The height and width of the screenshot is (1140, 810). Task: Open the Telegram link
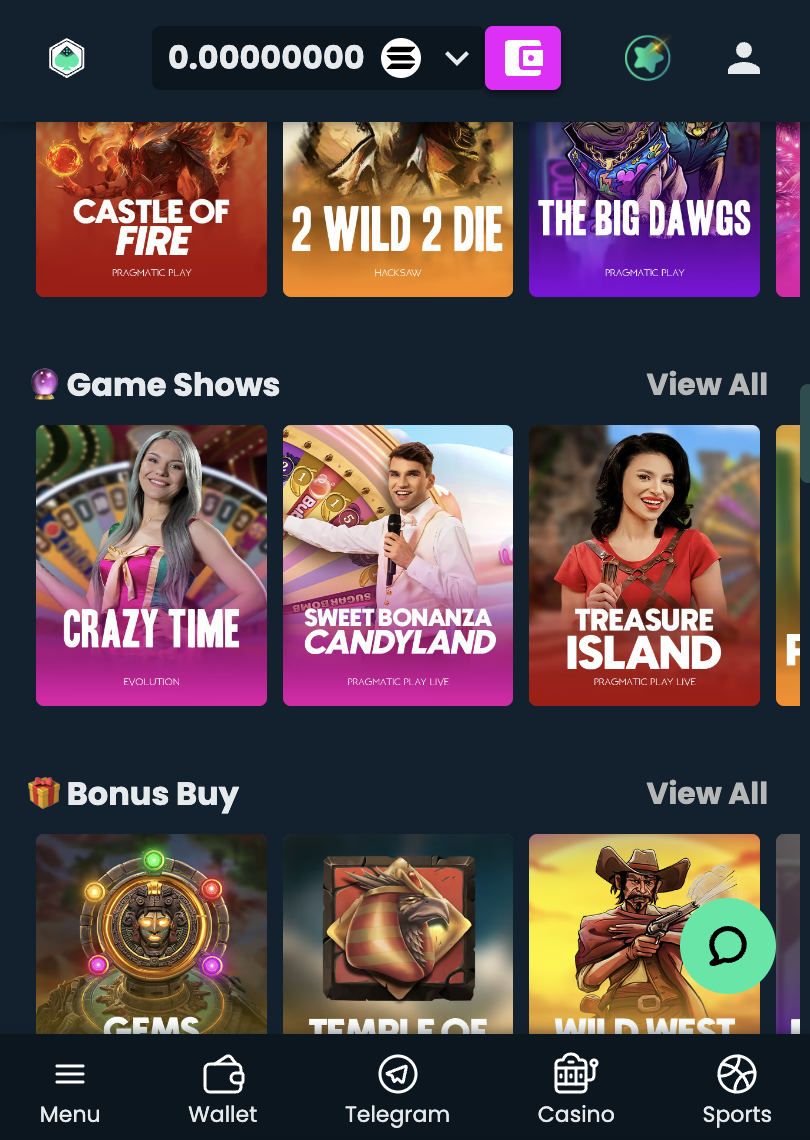[397, 1091]
